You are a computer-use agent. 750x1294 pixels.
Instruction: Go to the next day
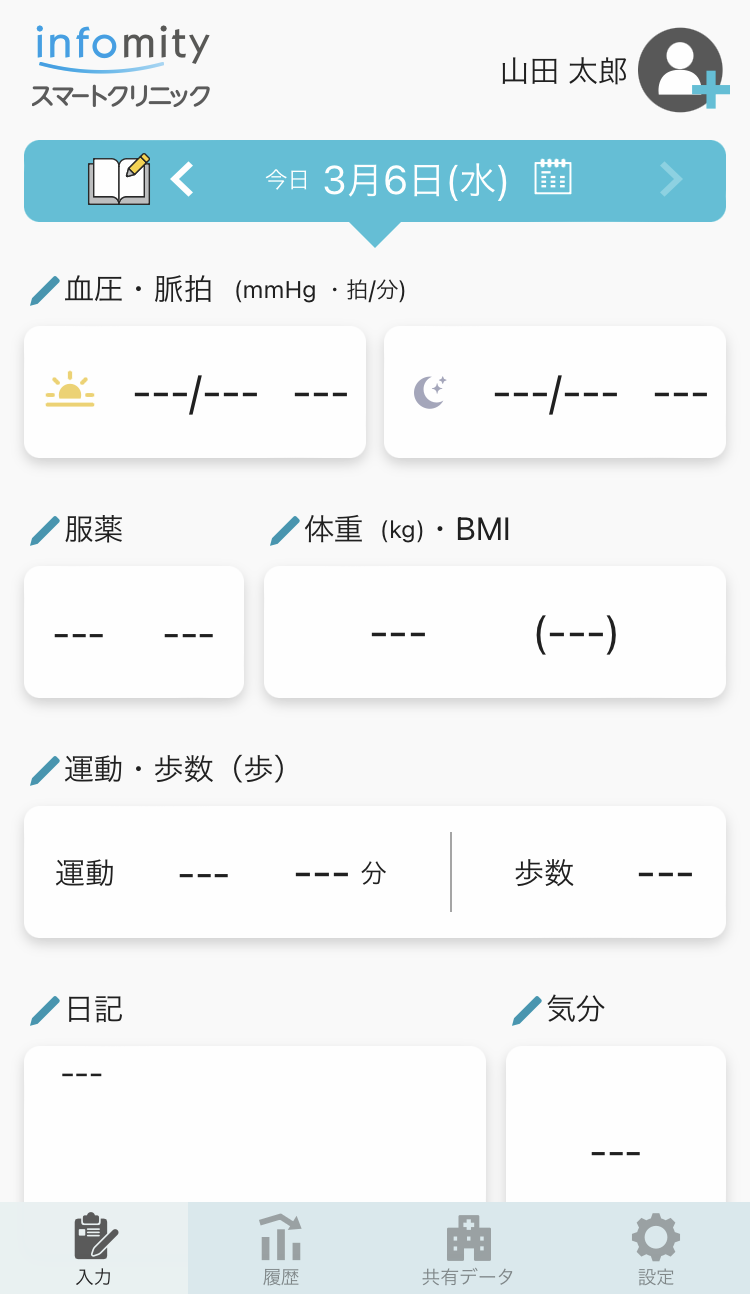[671, 180]
